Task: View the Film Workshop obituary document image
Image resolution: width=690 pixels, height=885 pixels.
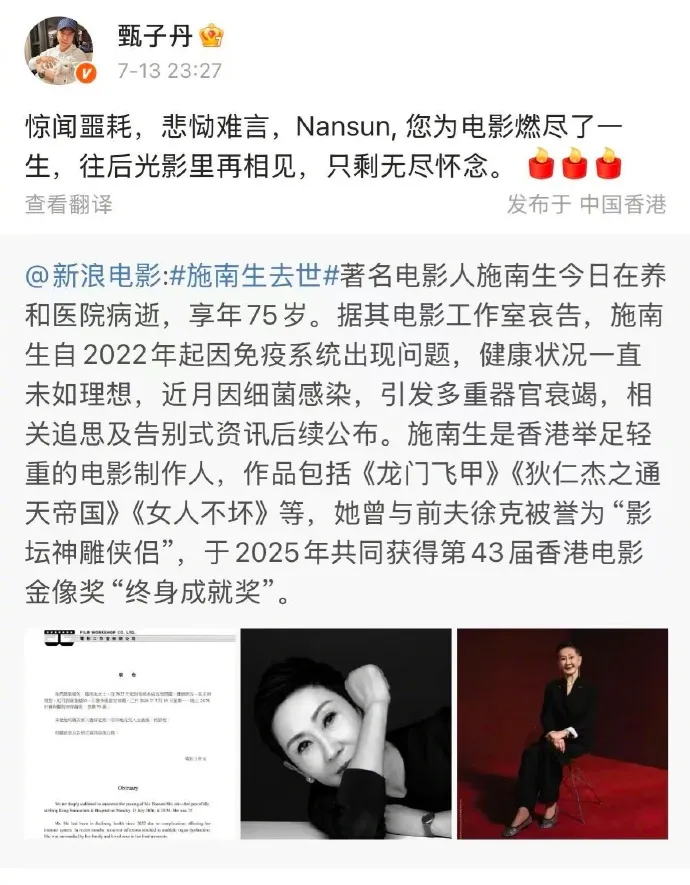Action: click(130, 734)
